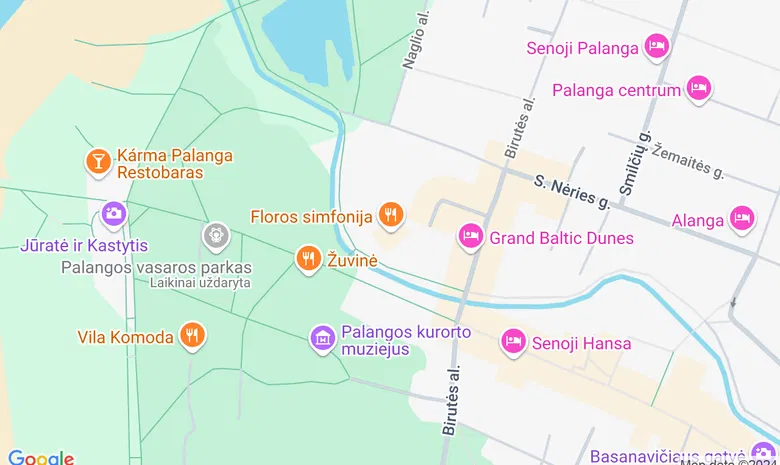The image size is (780, 465).
Task: Select the Senoji Hansa hotel marker
Action: 513,342
